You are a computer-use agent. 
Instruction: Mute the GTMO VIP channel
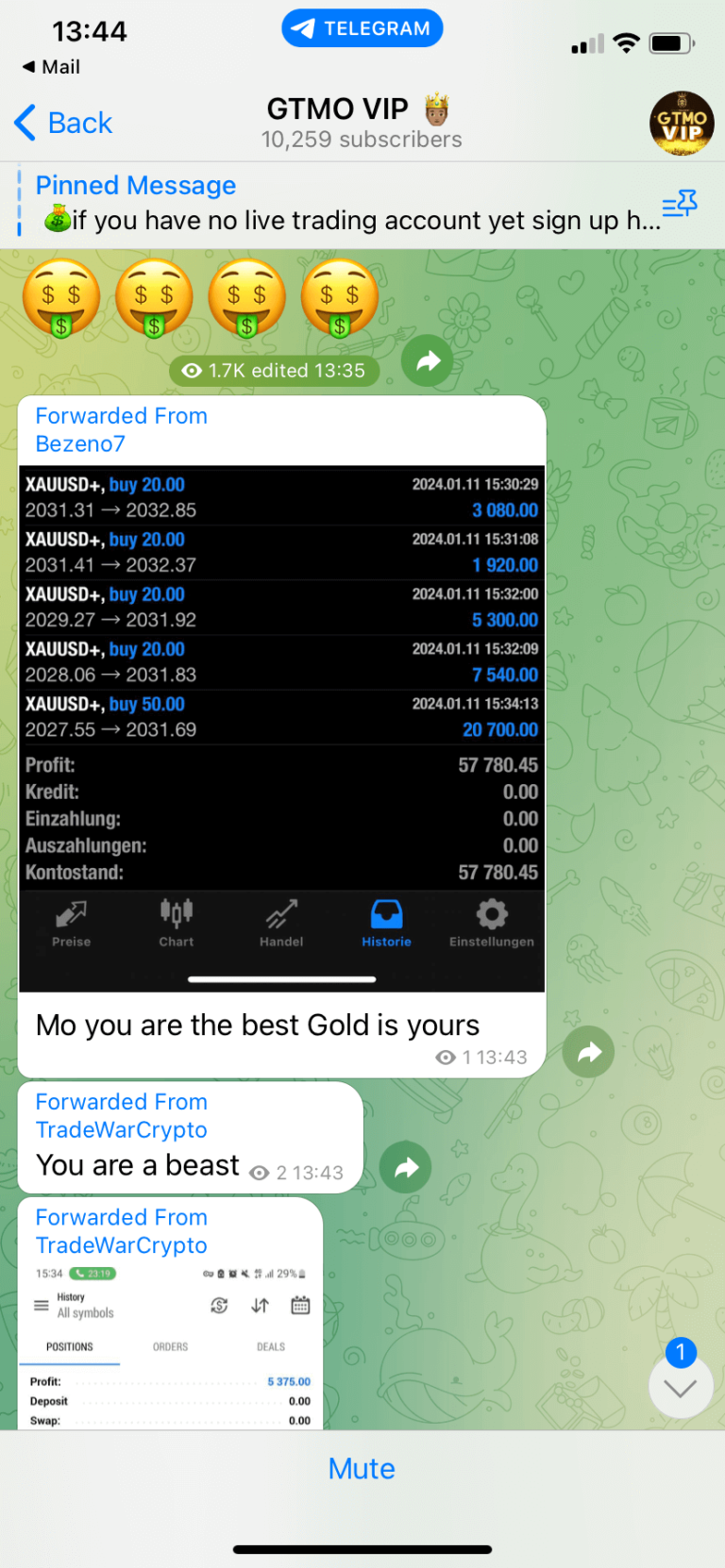tap(362, 1469)
